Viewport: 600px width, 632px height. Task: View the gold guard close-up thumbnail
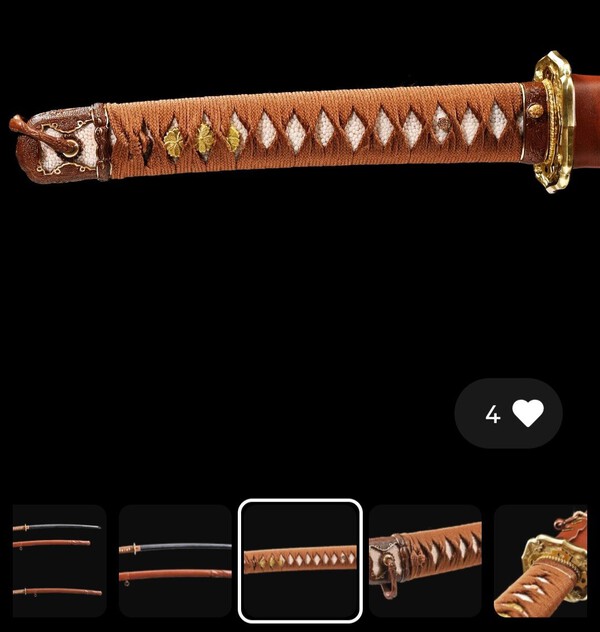(x=545, y=560)
